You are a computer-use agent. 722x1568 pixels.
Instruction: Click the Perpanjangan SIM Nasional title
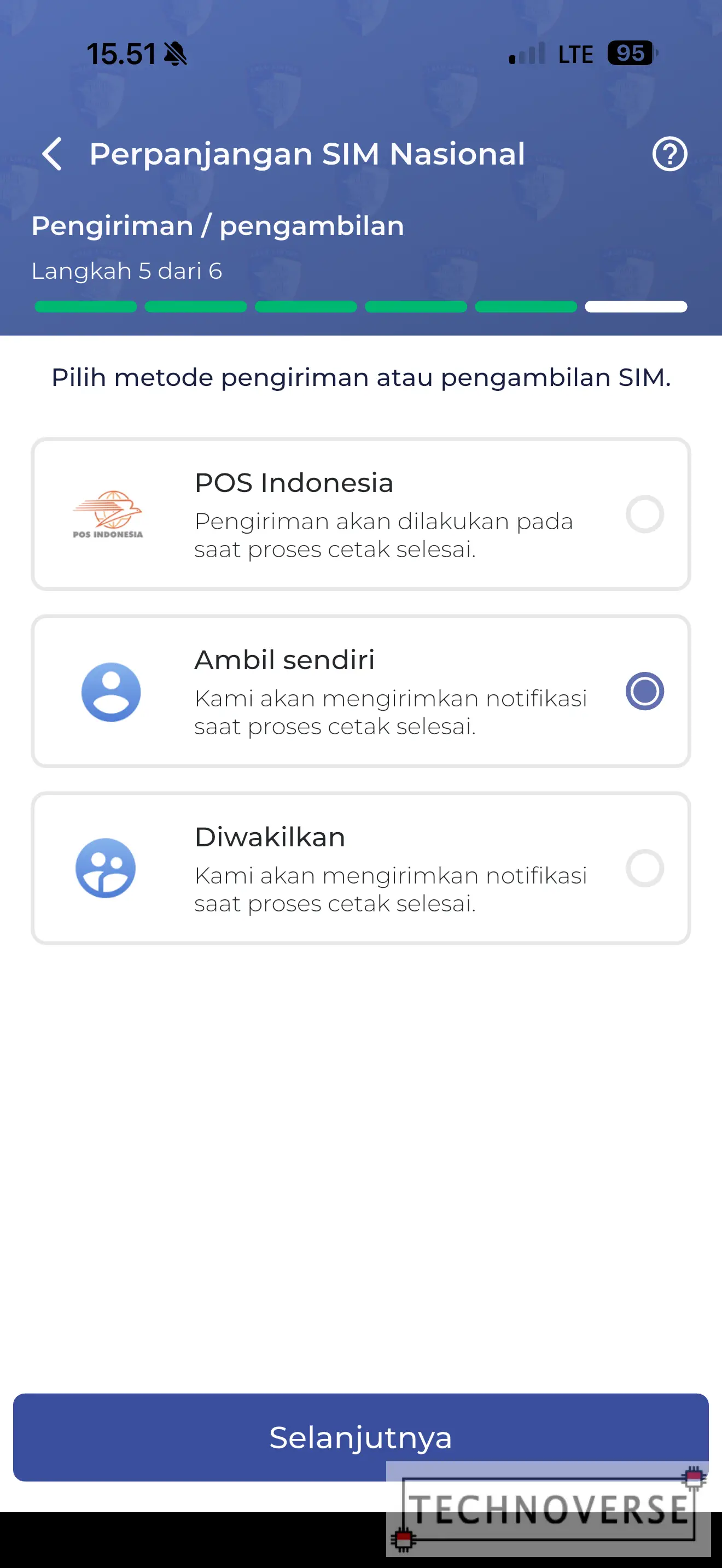[307, 154]
